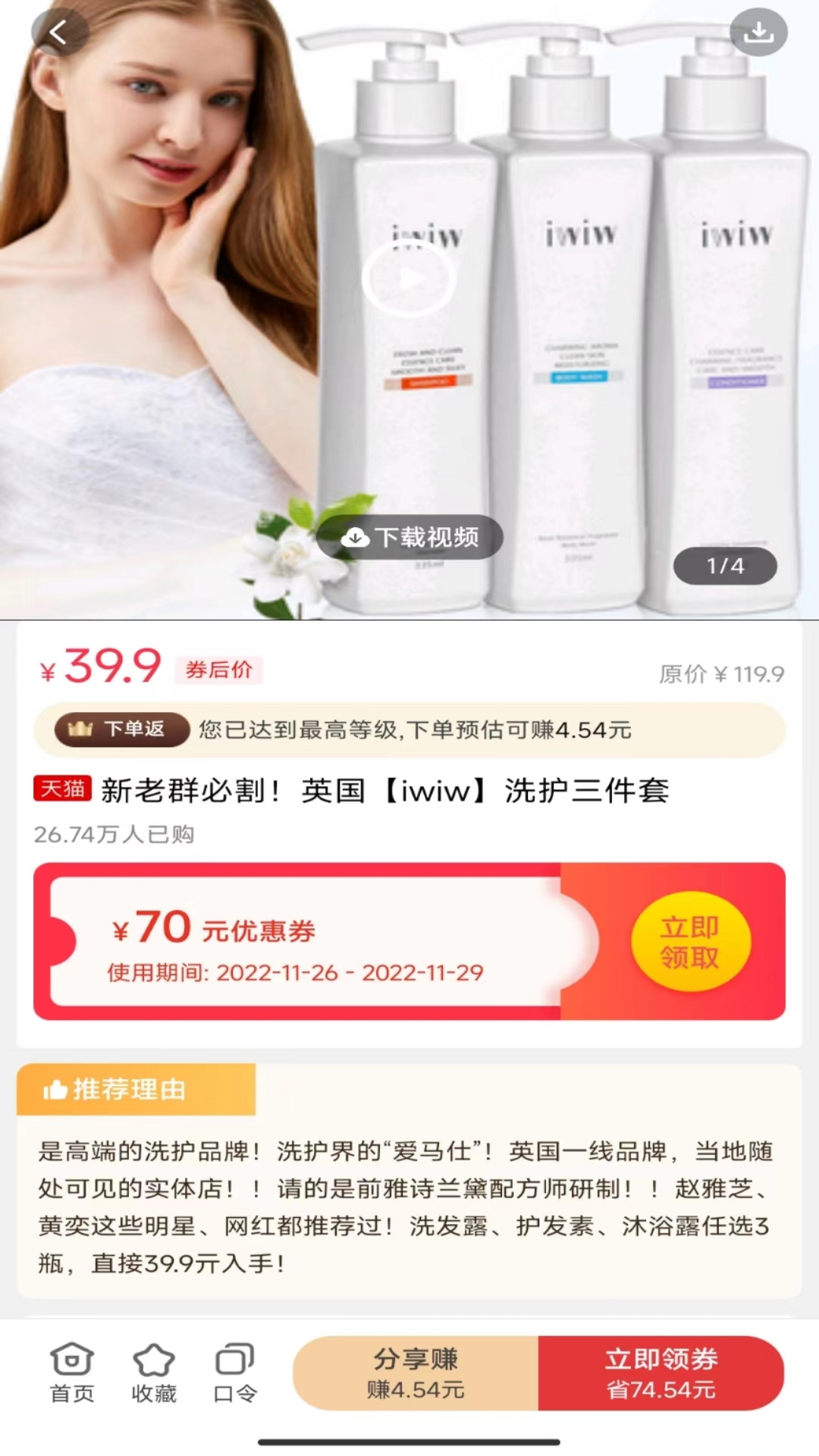Claim the 70元 coupon via 立即领取
819x1456 pixels.
[x=689, y=942]
